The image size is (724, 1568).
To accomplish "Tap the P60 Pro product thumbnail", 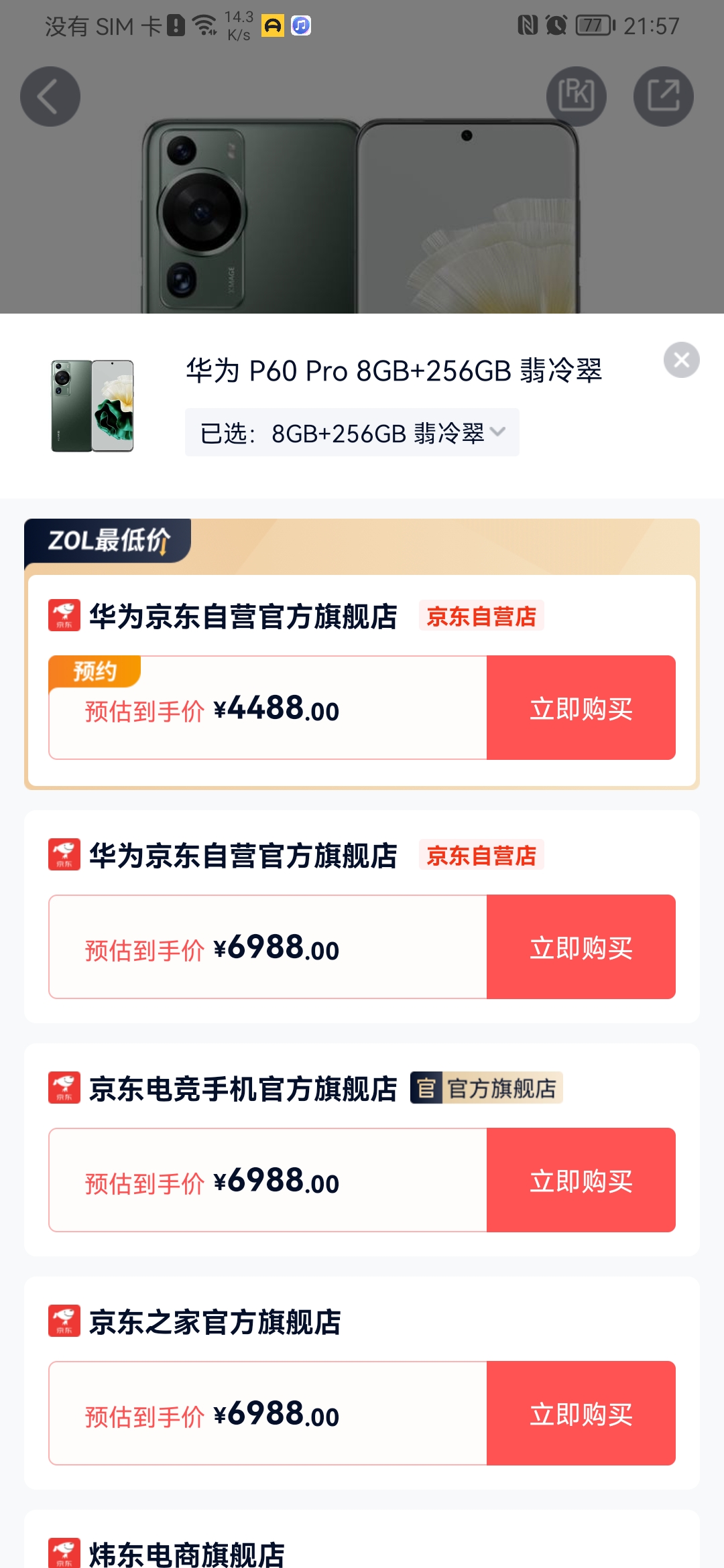I will (92, 405).
